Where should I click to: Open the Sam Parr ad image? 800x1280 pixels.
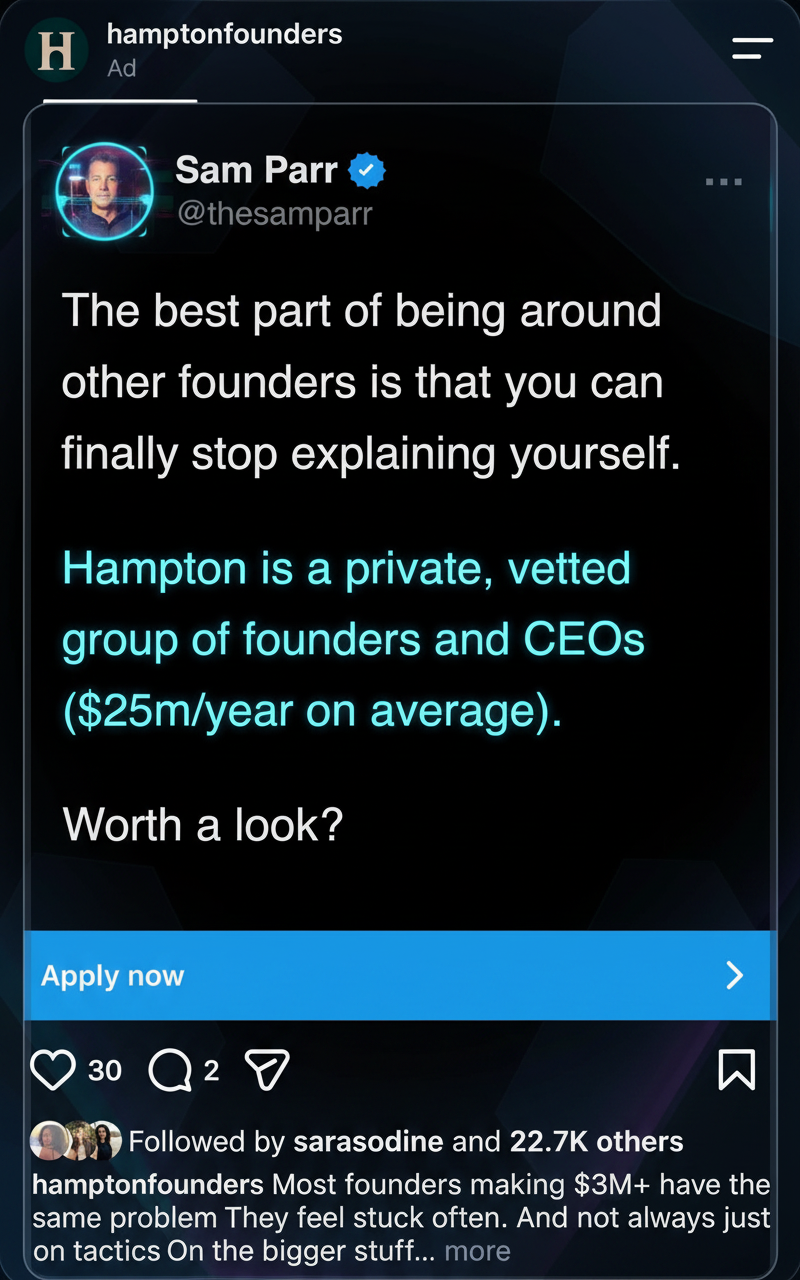click(399, 517)
